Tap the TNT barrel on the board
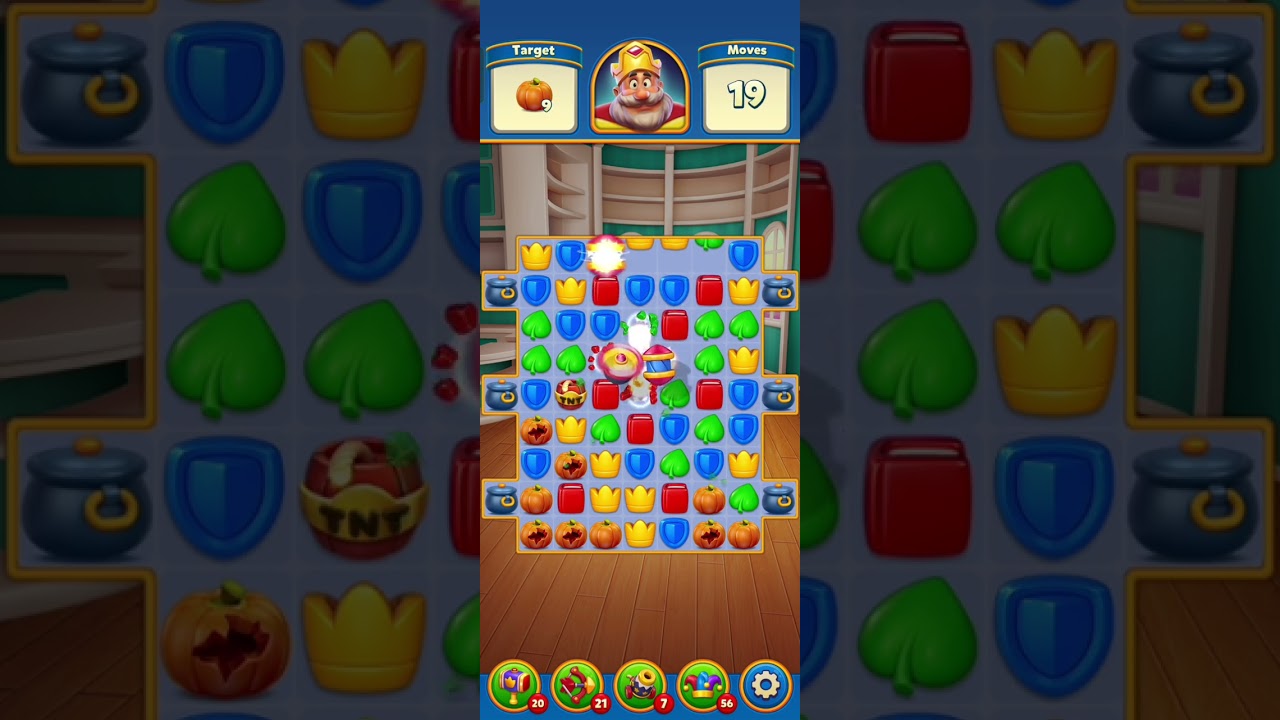 570,394
